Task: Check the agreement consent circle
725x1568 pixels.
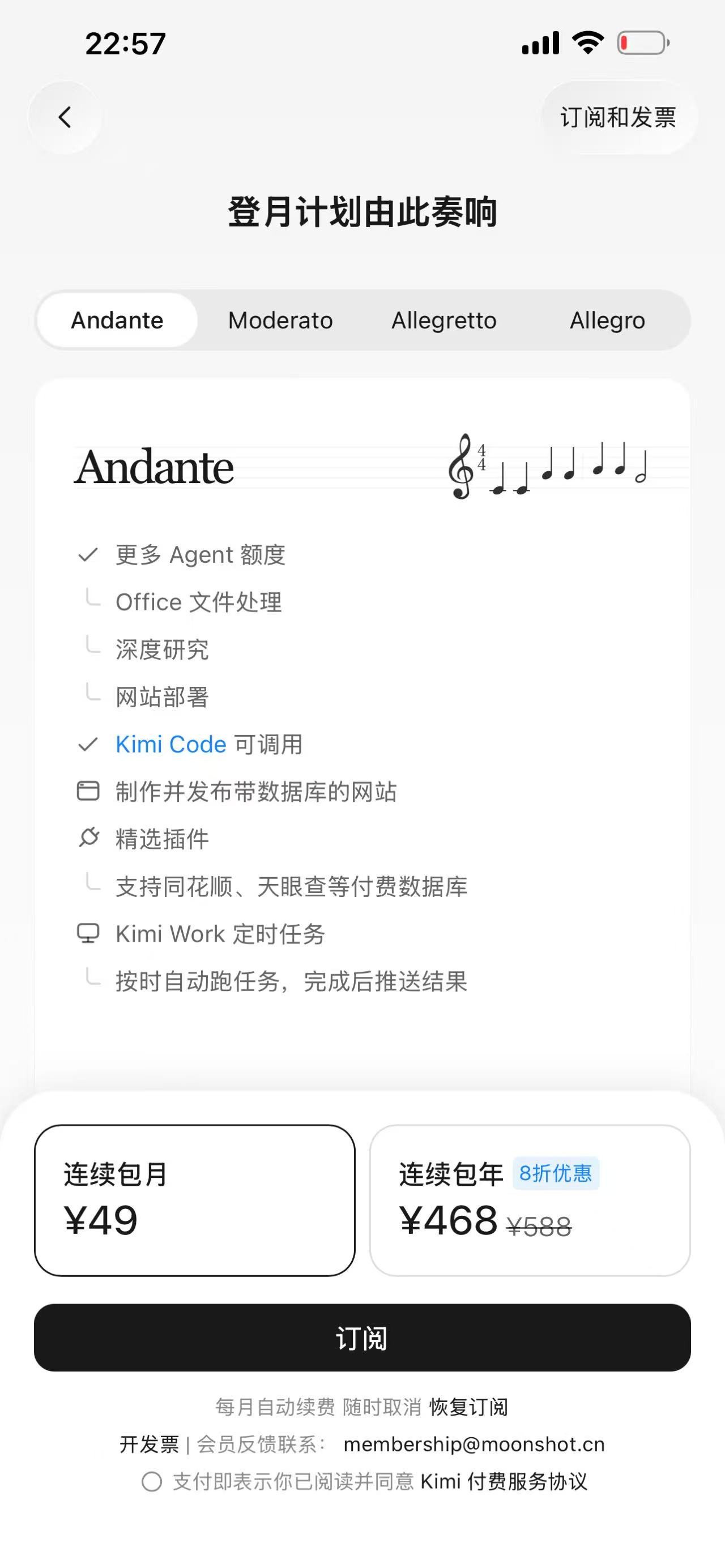Action: tap(152, 1481)
